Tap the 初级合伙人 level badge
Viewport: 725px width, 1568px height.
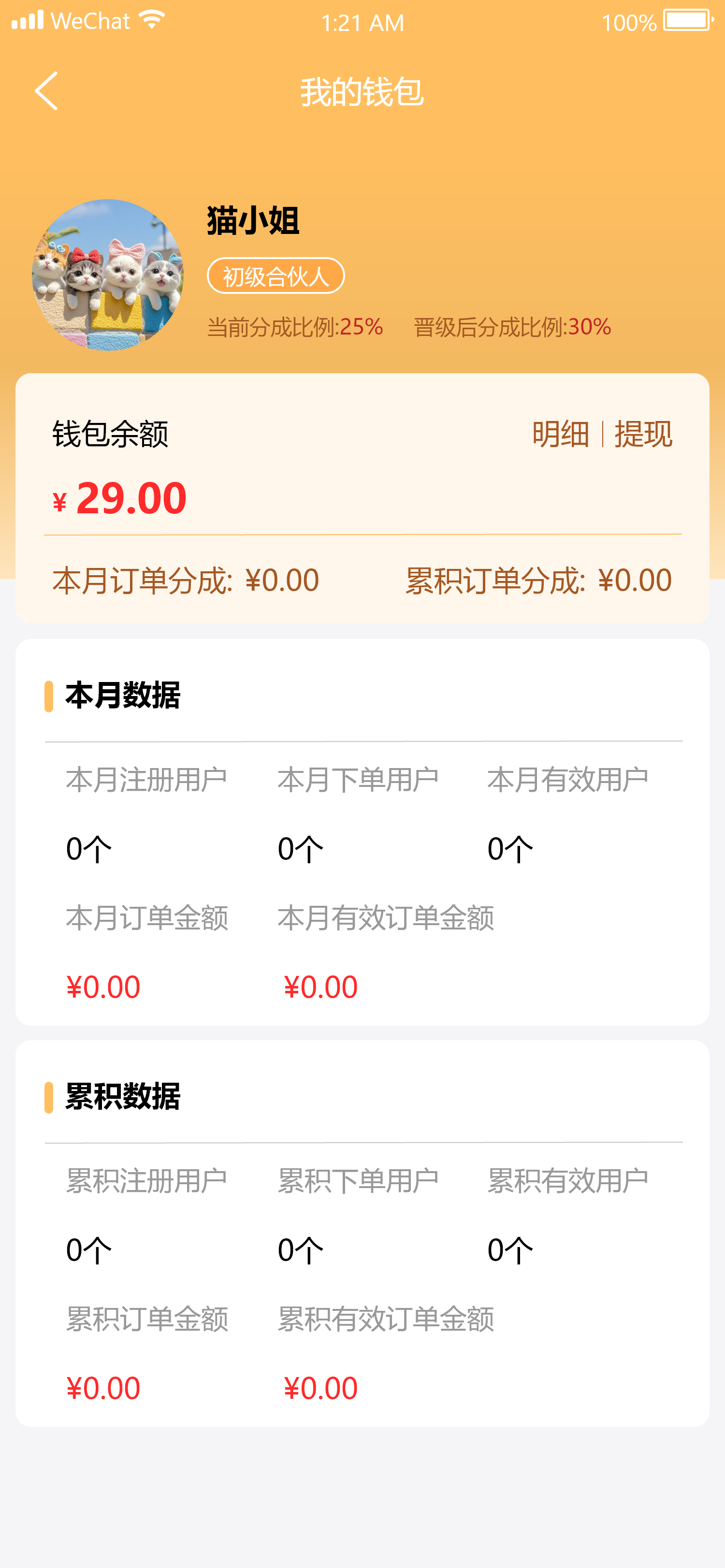276,276
